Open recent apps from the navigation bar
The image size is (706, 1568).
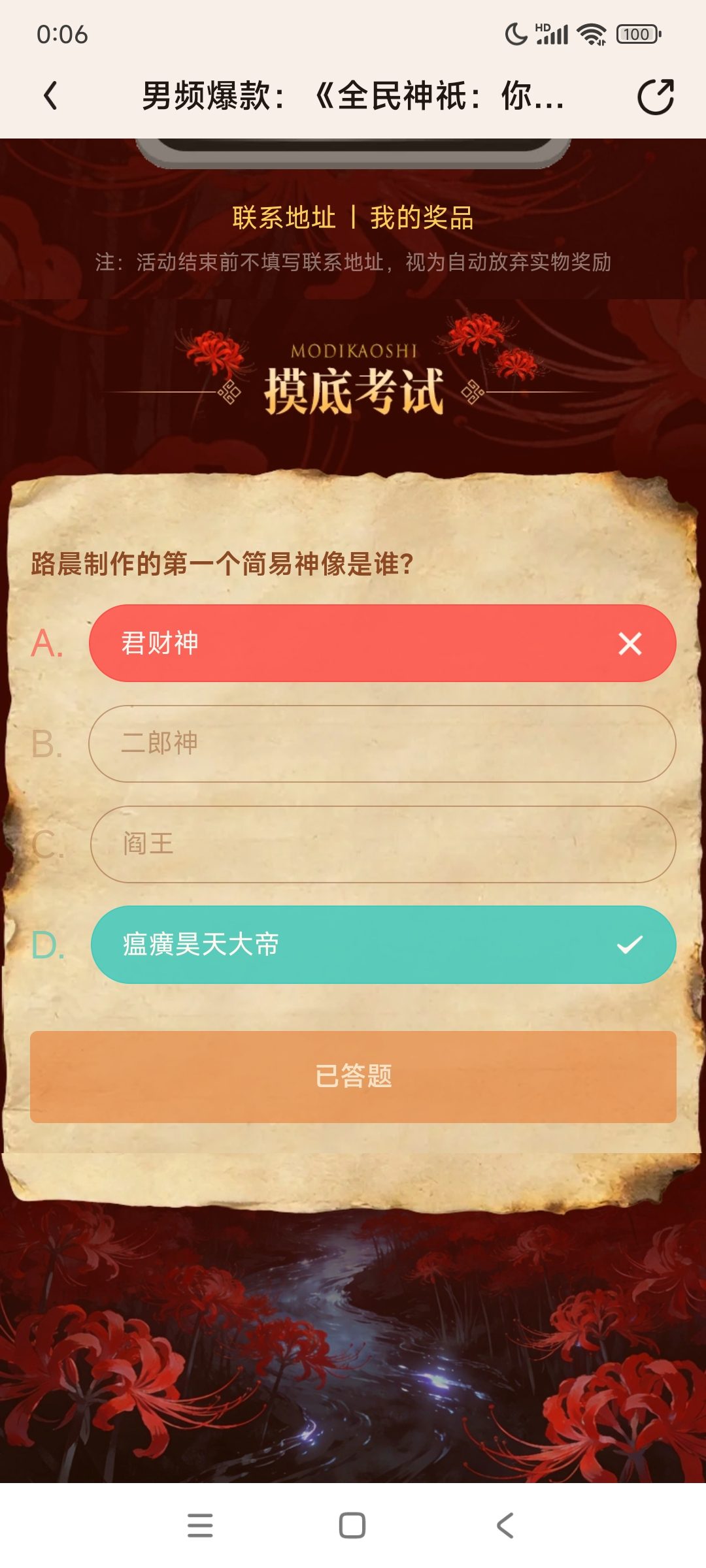(x=200, y=1526)
